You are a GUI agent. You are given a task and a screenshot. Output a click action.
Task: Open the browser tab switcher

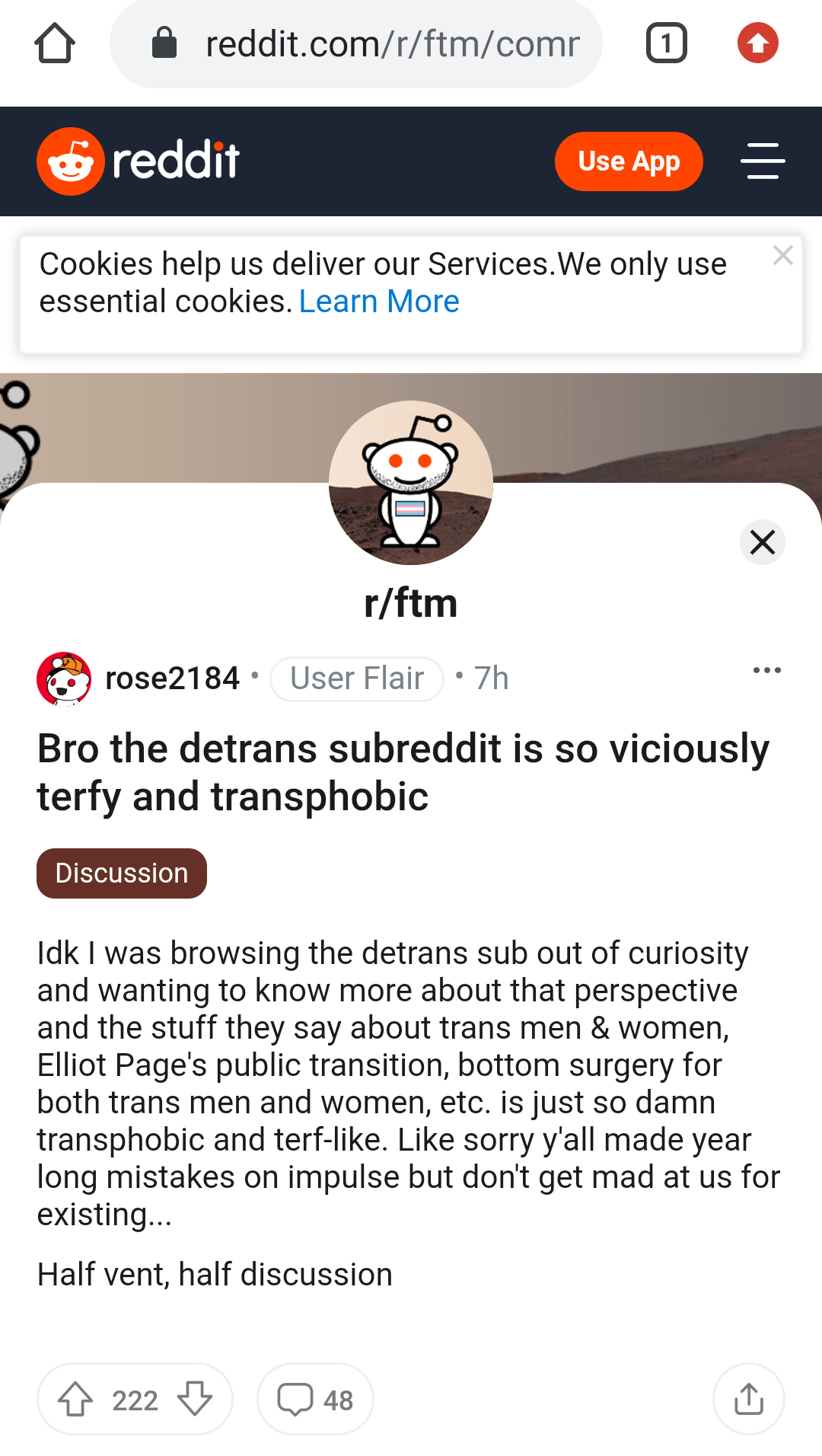point(667,43)
